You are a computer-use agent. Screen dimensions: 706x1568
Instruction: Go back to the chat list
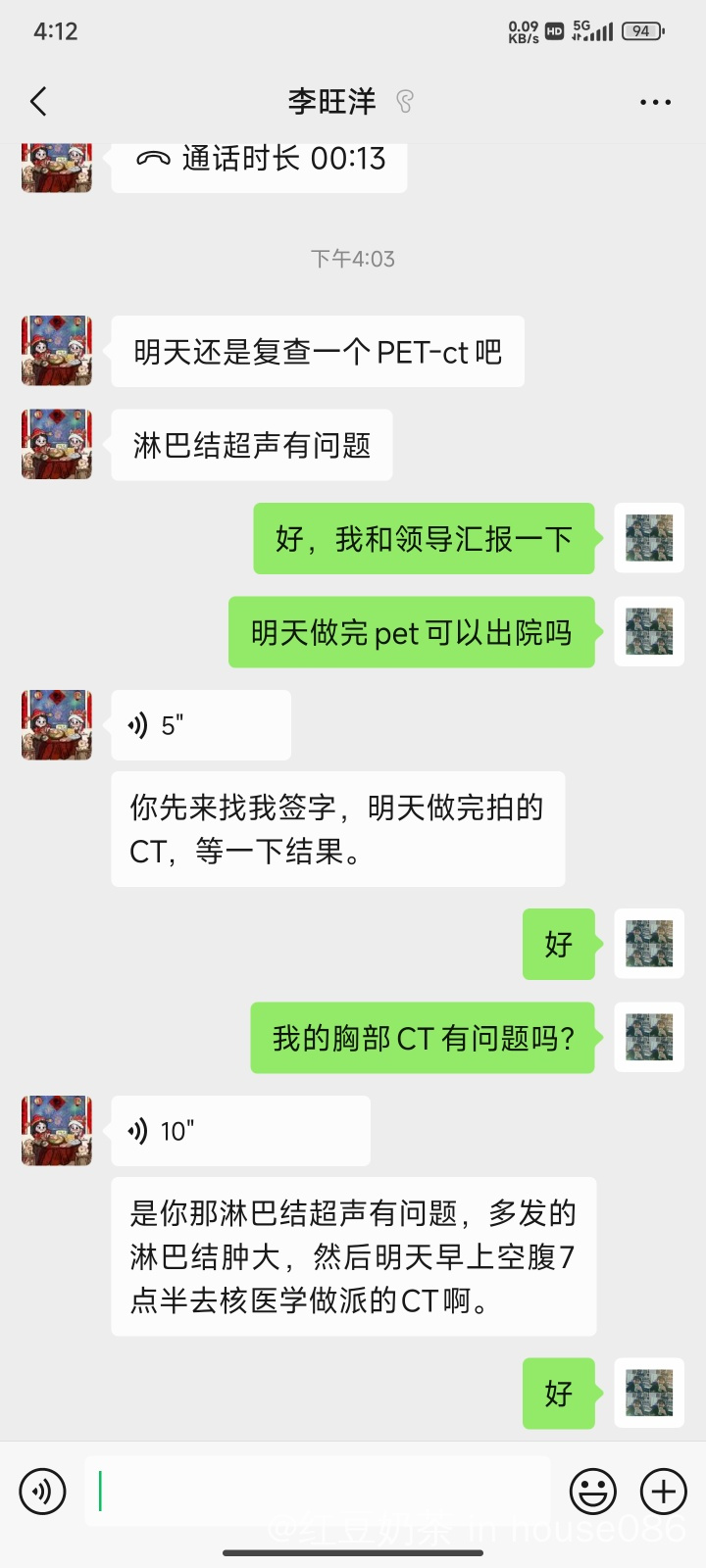click(39, 101)
